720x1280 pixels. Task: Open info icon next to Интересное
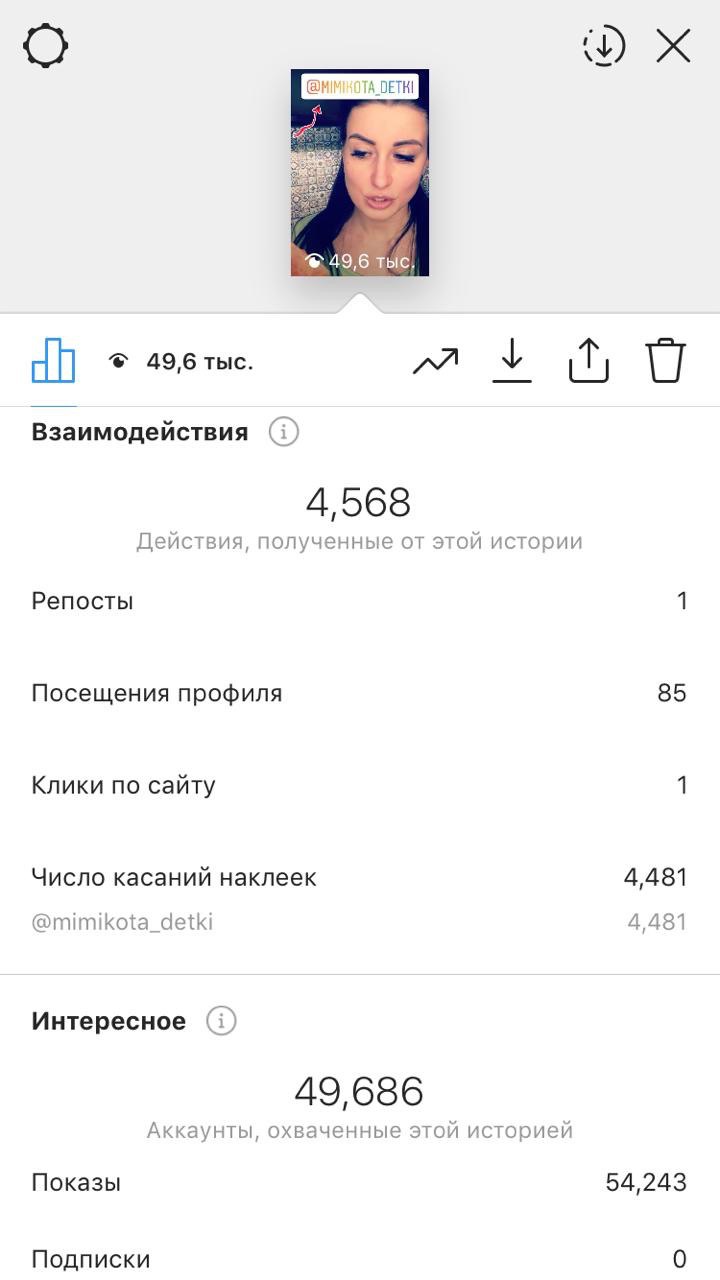point(221,1021)
